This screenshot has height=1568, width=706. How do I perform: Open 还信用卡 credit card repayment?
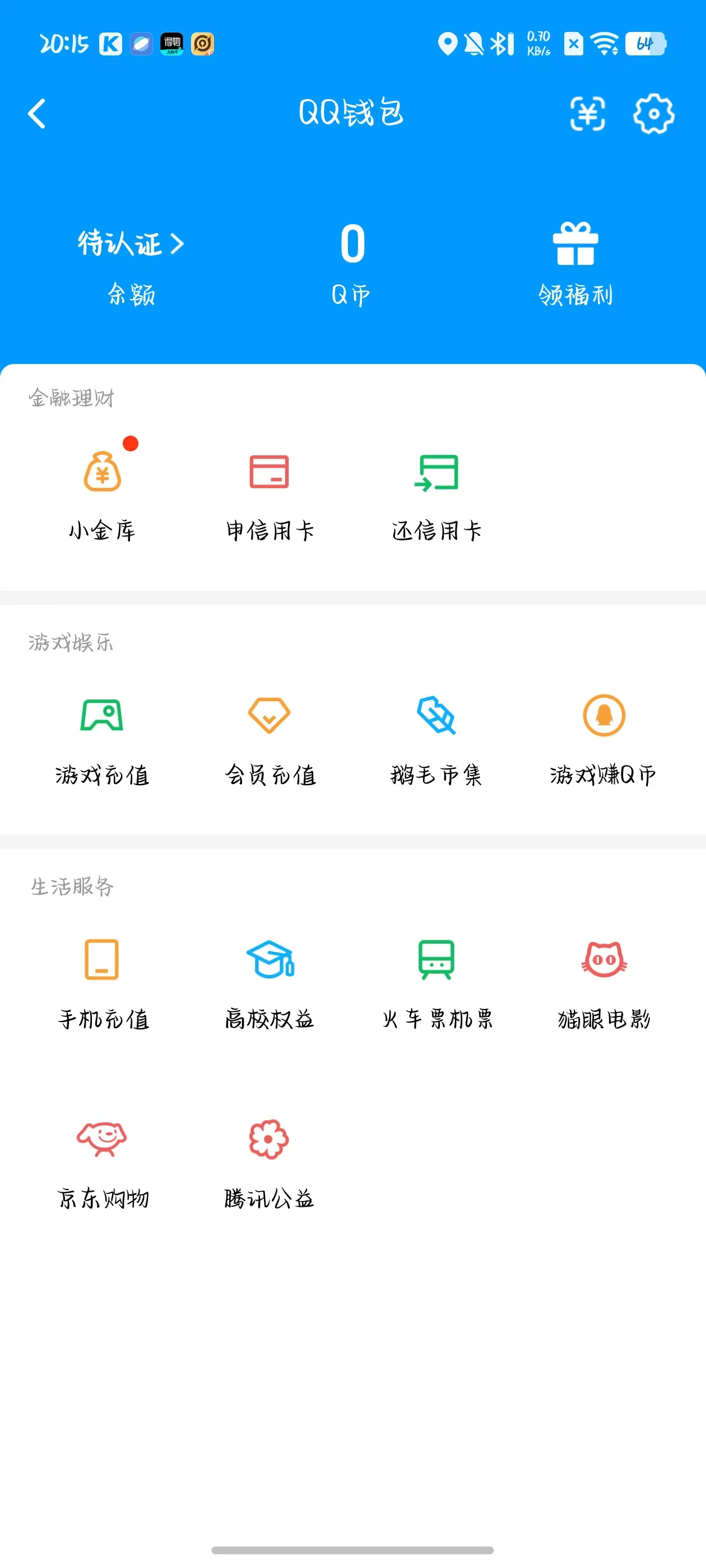point(436,493)
